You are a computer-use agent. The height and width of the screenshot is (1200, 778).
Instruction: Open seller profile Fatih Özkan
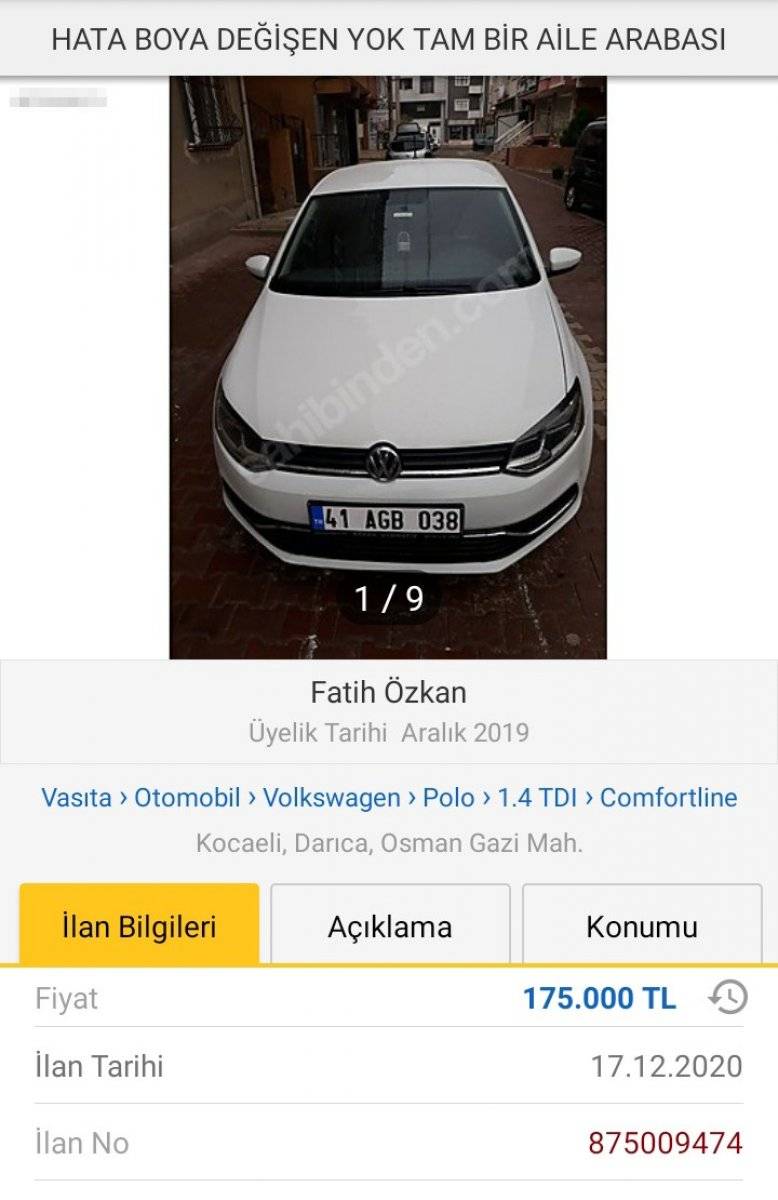[389, 693]
